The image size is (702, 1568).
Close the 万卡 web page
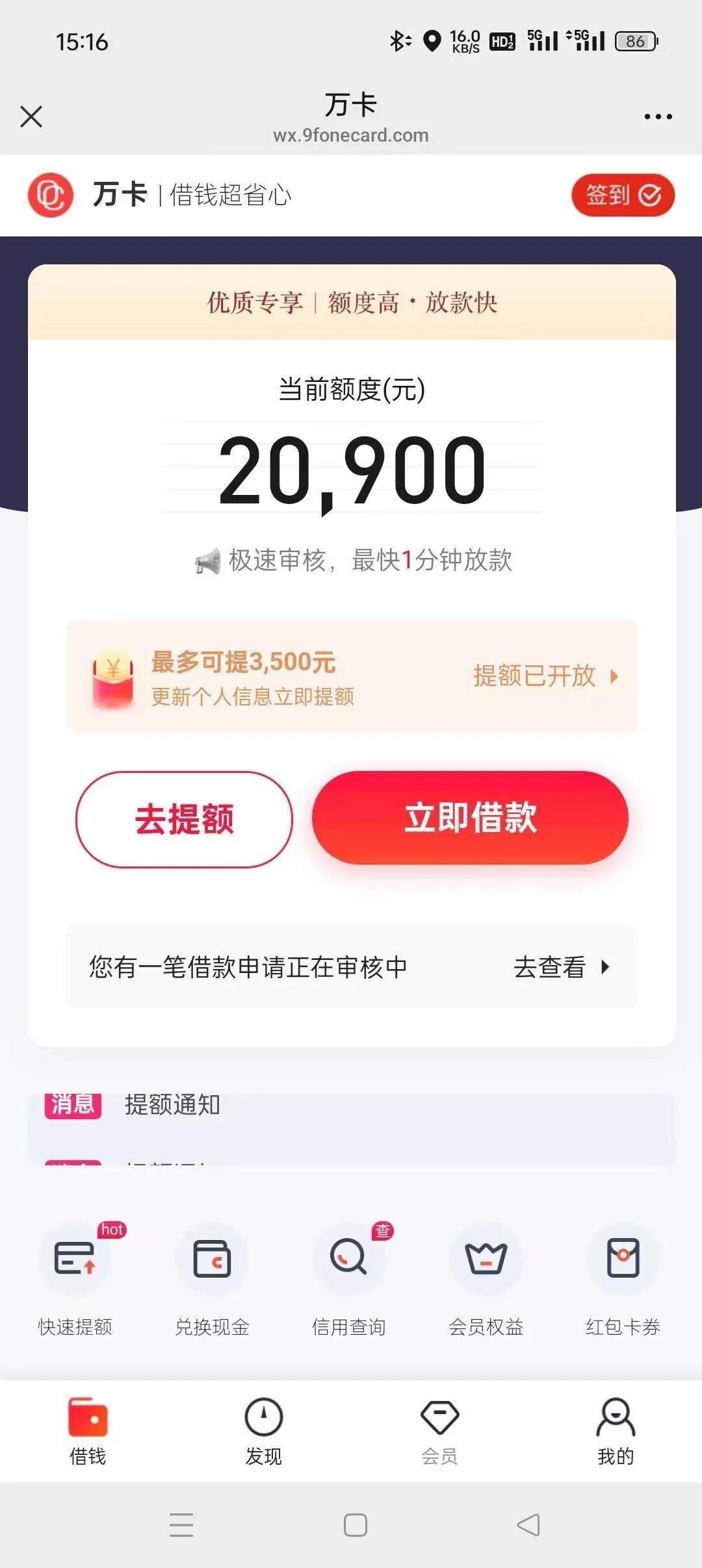coord(31,117)
